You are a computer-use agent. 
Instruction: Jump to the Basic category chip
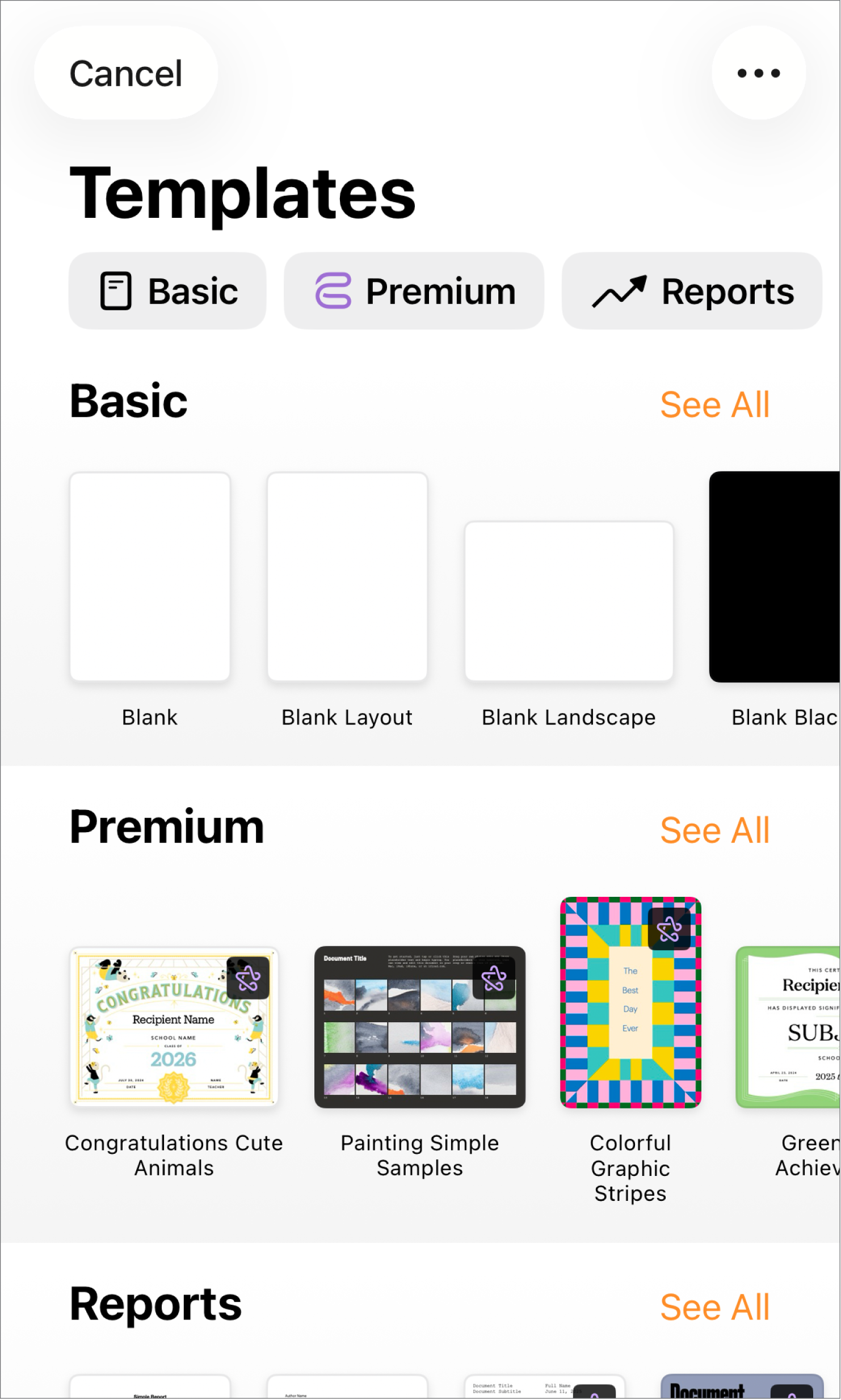point(167,291)
